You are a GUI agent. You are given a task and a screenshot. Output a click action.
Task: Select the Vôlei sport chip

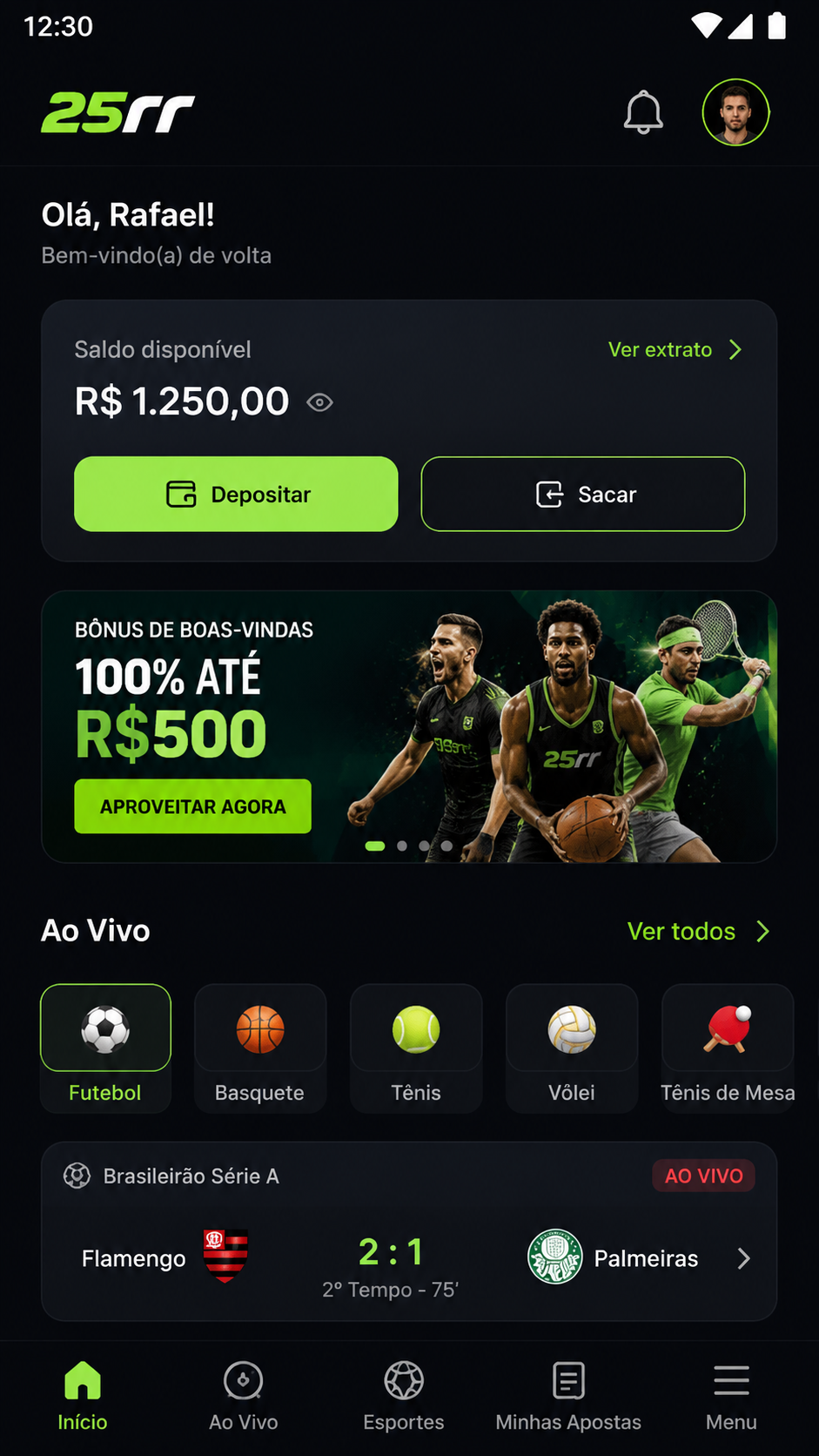(x=572, y=1048)
